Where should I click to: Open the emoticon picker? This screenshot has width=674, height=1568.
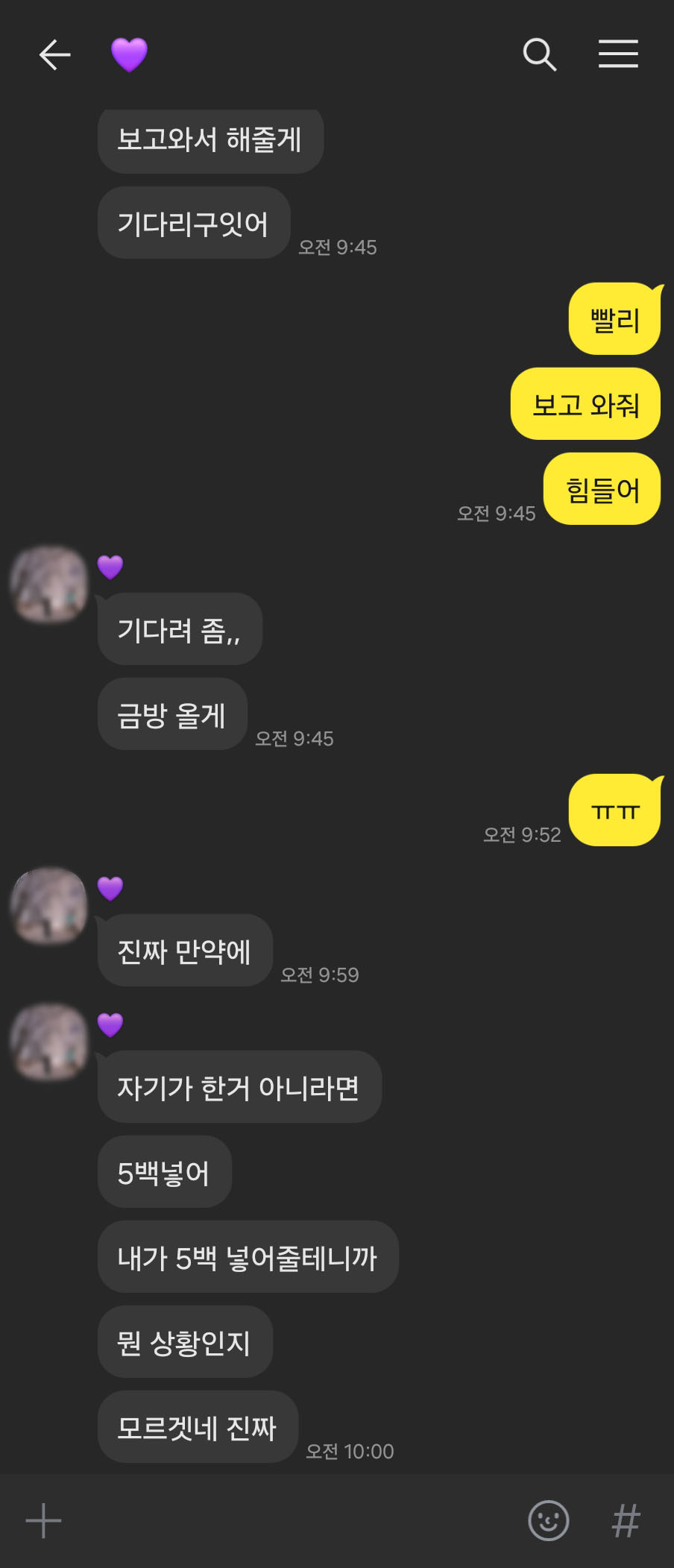click(547, 1521)
